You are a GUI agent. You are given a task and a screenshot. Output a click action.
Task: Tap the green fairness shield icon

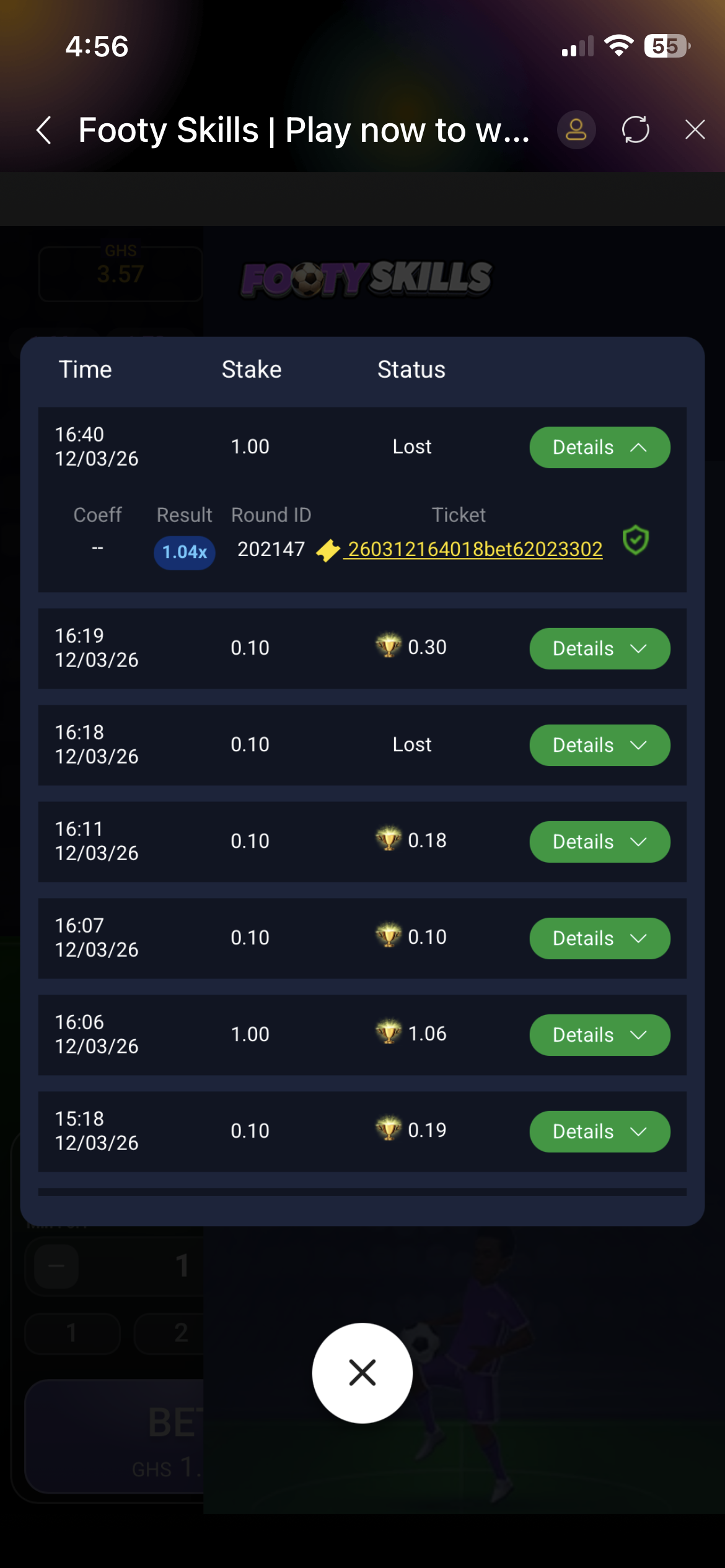[636, 541]
